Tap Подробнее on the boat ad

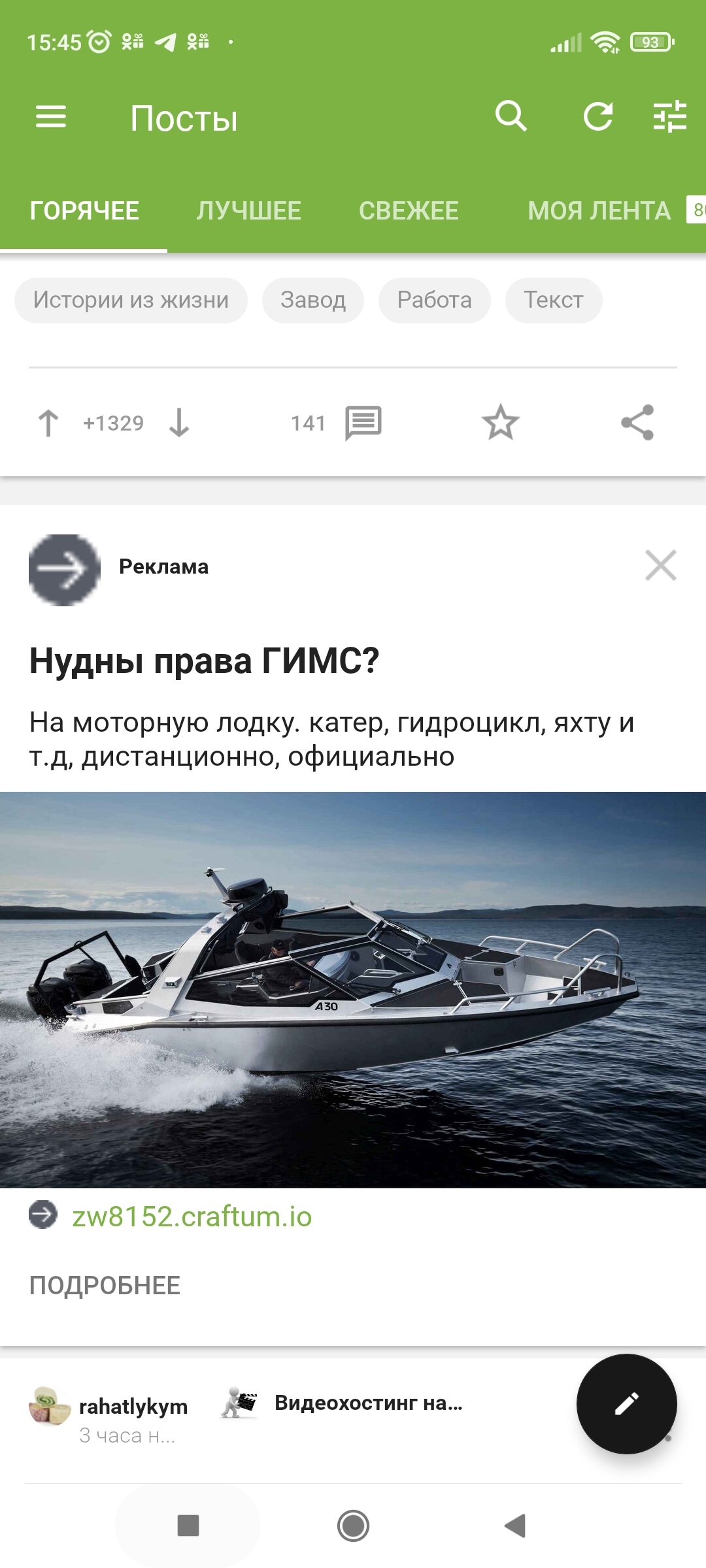105,1285
